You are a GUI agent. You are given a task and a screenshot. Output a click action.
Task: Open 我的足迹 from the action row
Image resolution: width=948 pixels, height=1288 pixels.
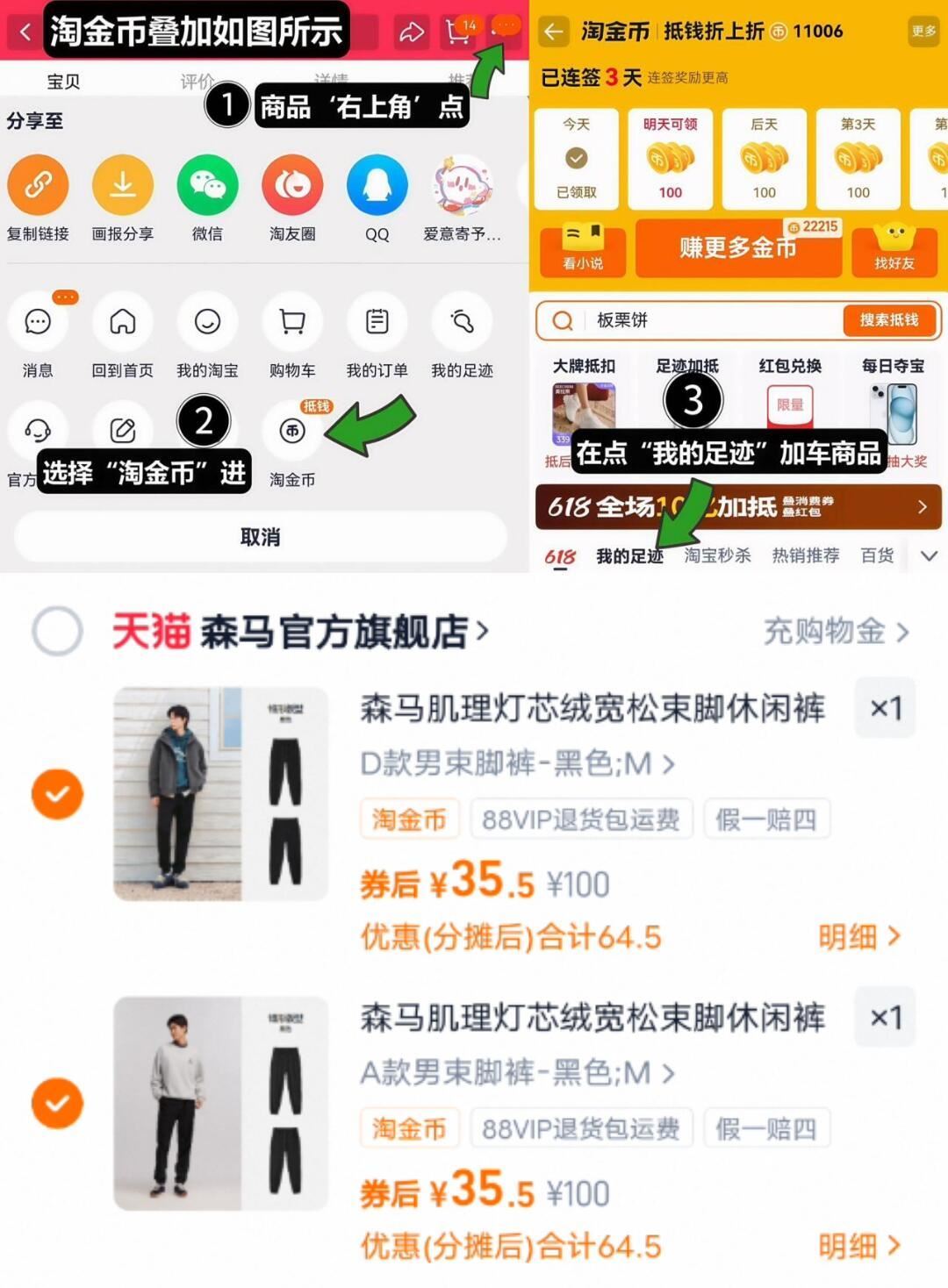click(x=461, y=323)
